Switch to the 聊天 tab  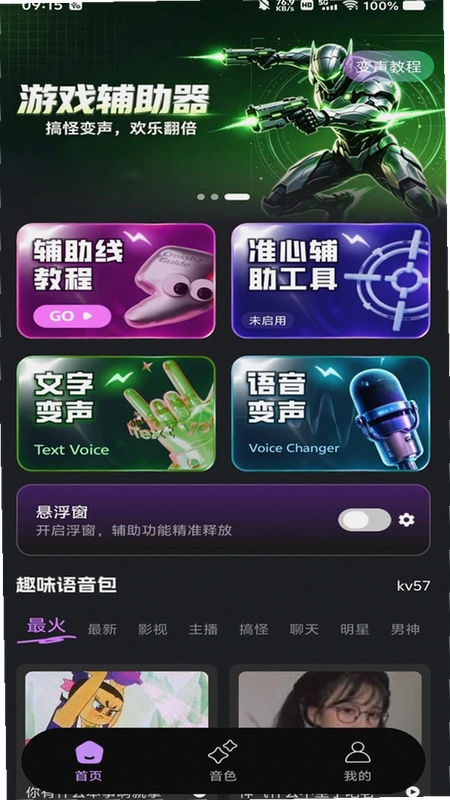pos(304,629)
